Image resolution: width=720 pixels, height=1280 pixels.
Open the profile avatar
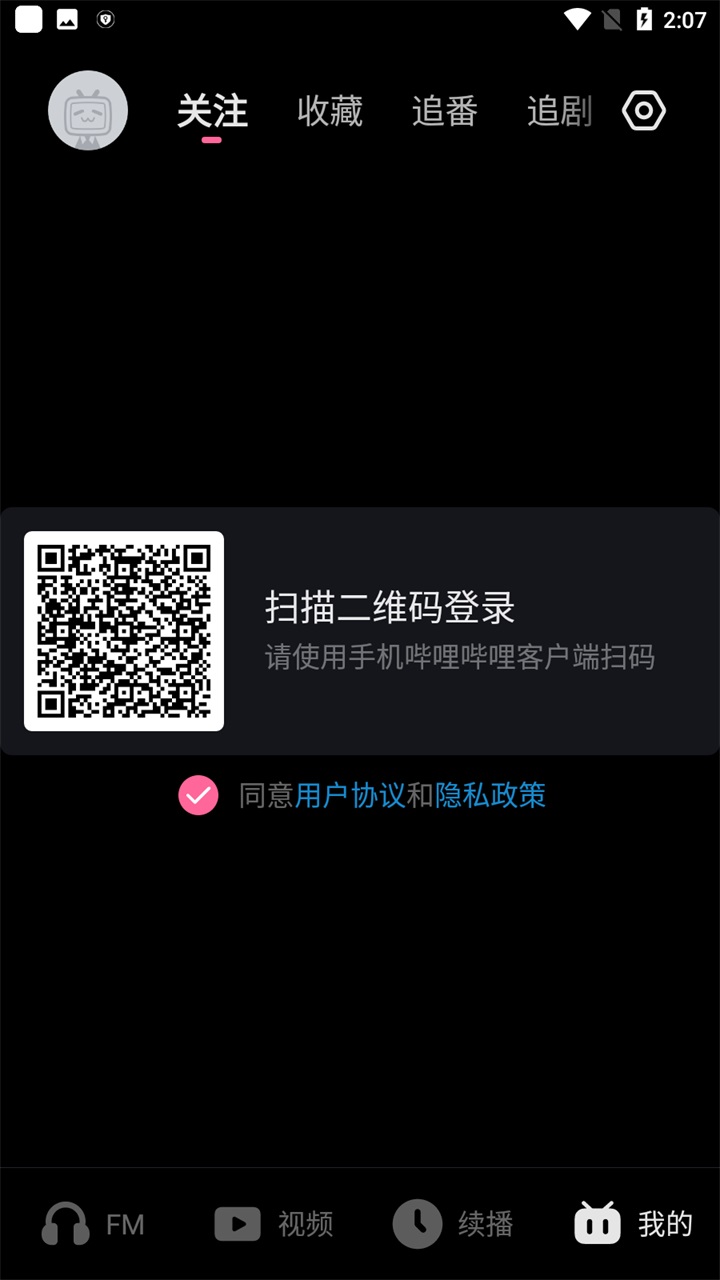point(88,111)
